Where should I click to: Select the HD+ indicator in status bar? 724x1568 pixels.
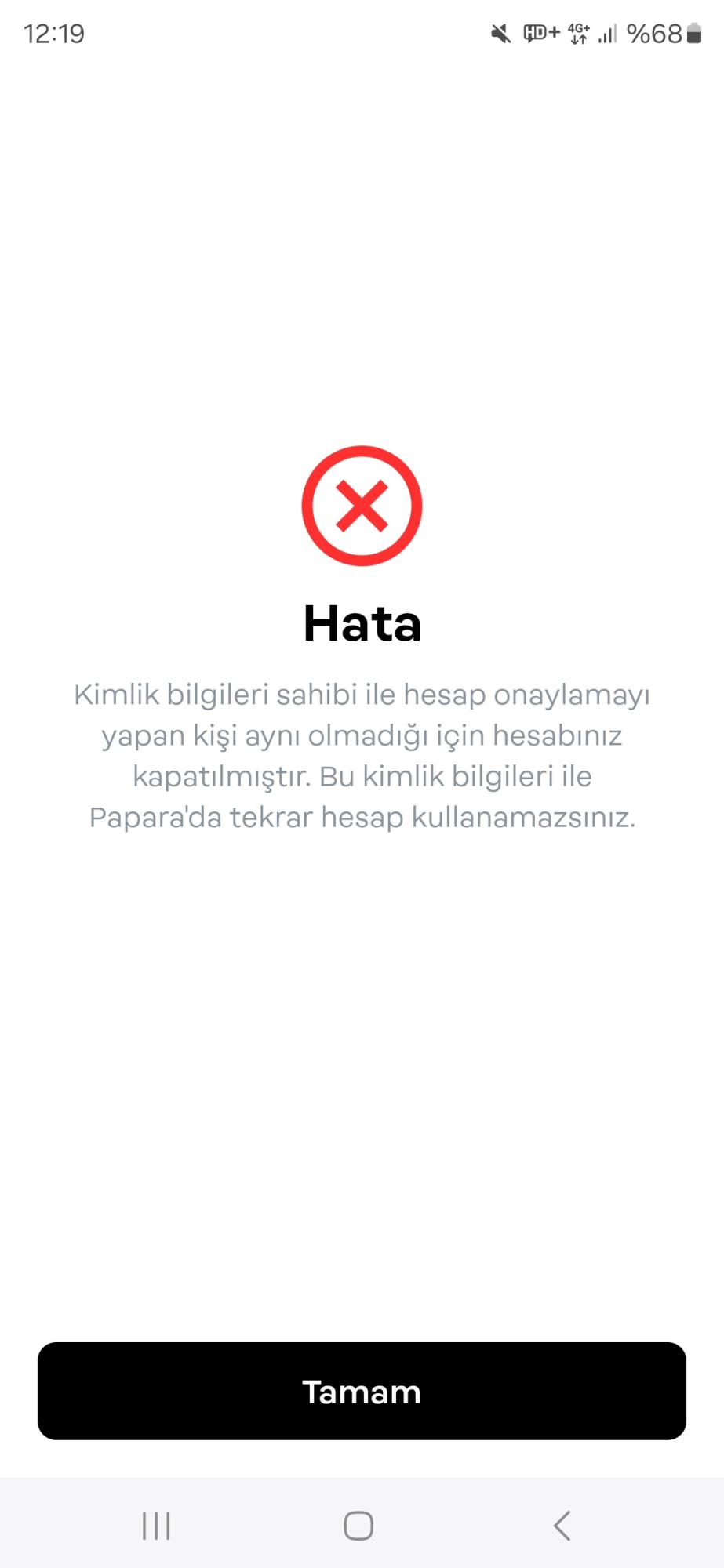(538, 34)
